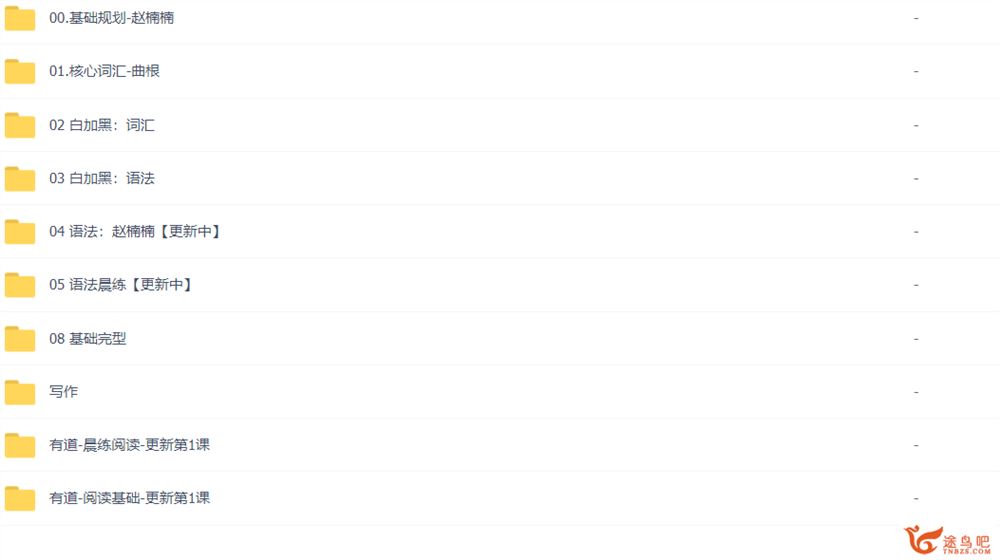Select the 02 白加黑：词汇 folder
Viewport: 1000px width, 560px height.
click(101, 125)
